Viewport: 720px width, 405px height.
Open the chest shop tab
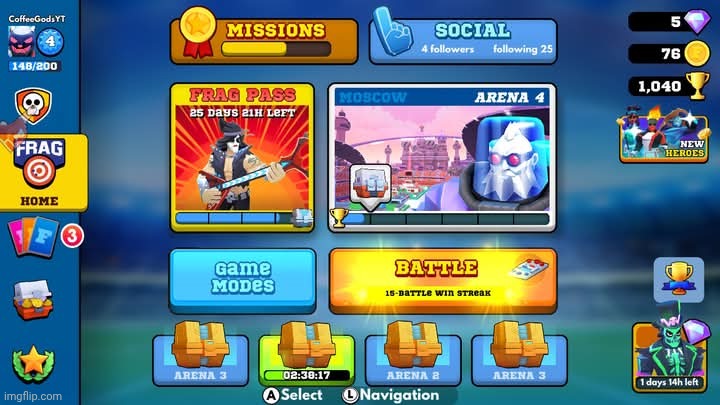33,300
